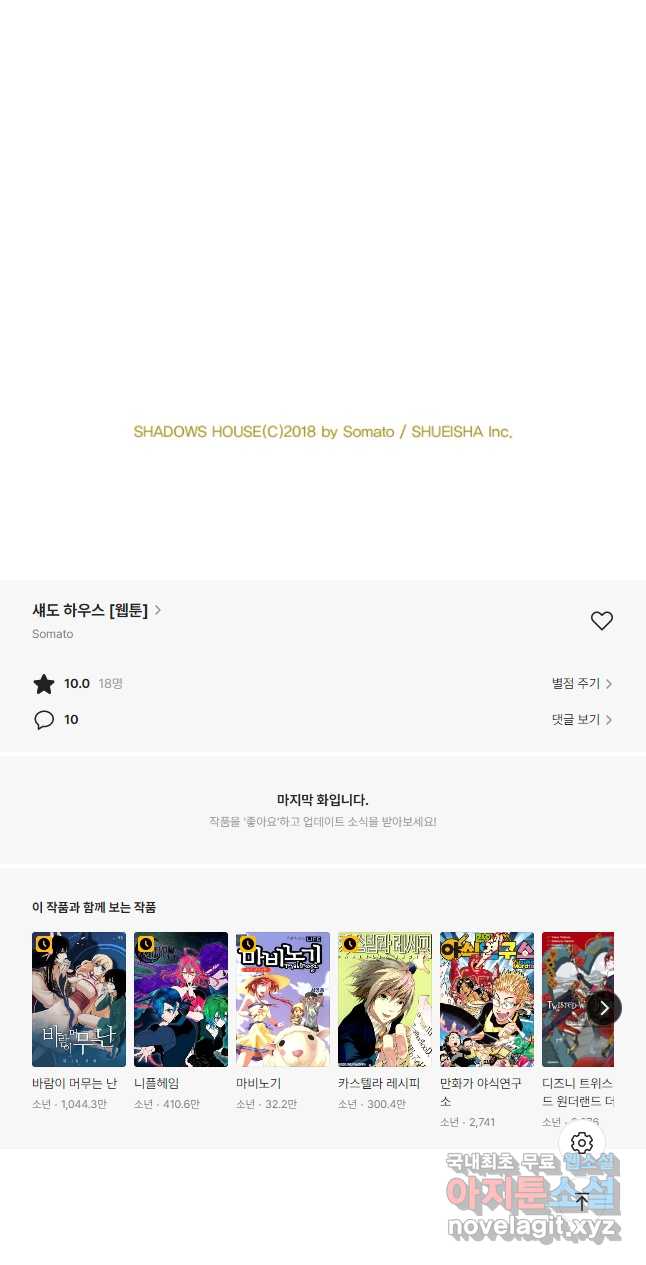Open the 섀도 하우스 [웹툰] series page

[97, 610]
